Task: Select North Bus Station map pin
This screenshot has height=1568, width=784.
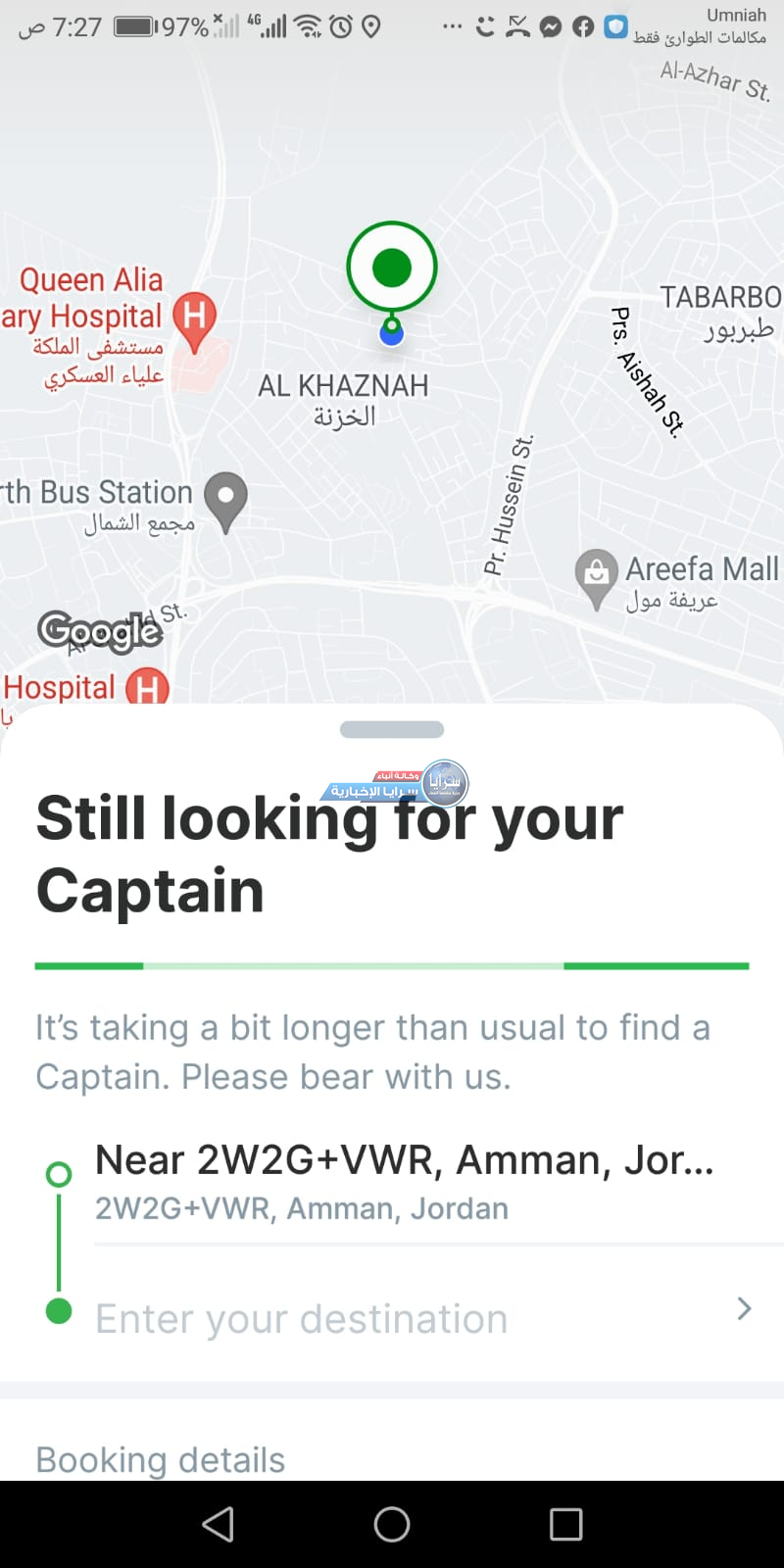Action: point(226,500)
